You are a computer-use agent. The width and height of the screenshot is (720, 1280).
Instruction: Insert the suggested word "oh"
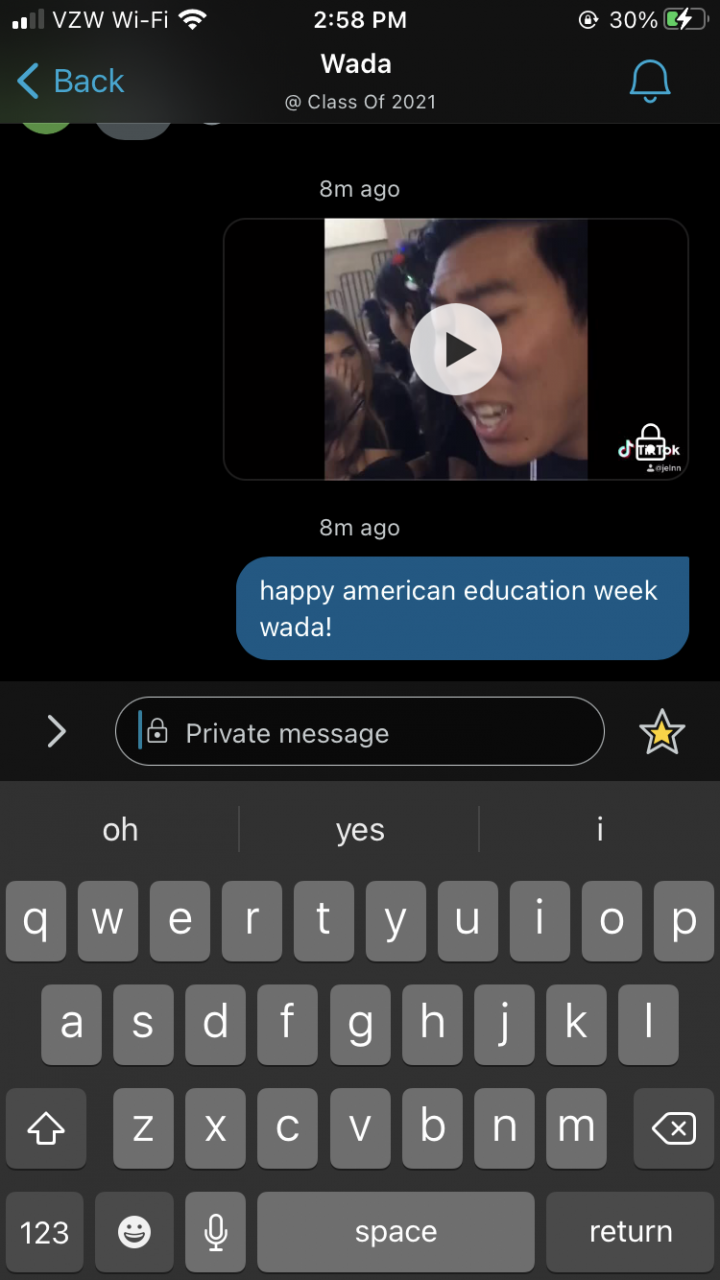tap(120, 830)
